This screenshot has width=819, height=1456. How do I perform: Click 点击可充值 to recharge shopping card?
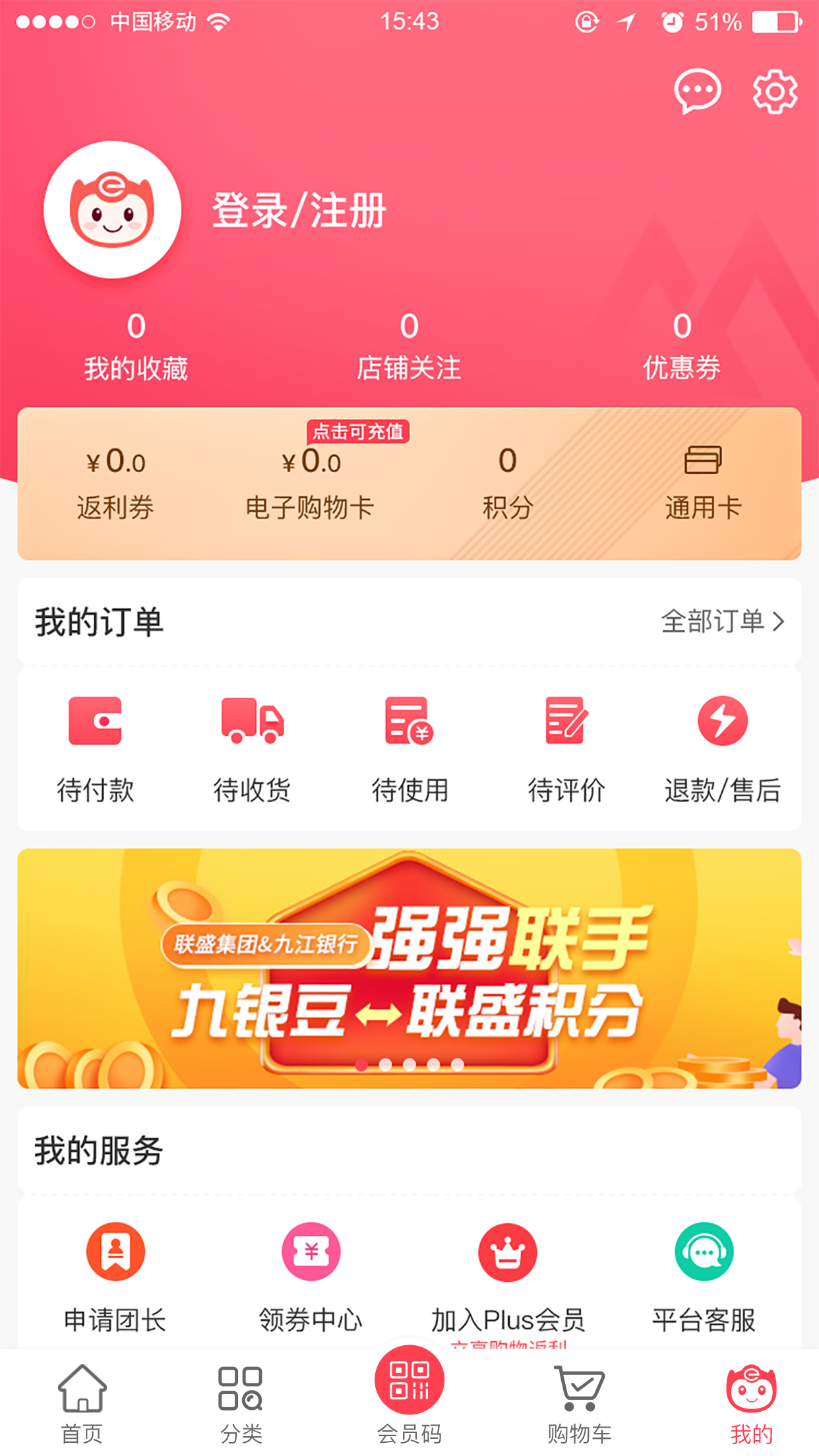[358, 432]
